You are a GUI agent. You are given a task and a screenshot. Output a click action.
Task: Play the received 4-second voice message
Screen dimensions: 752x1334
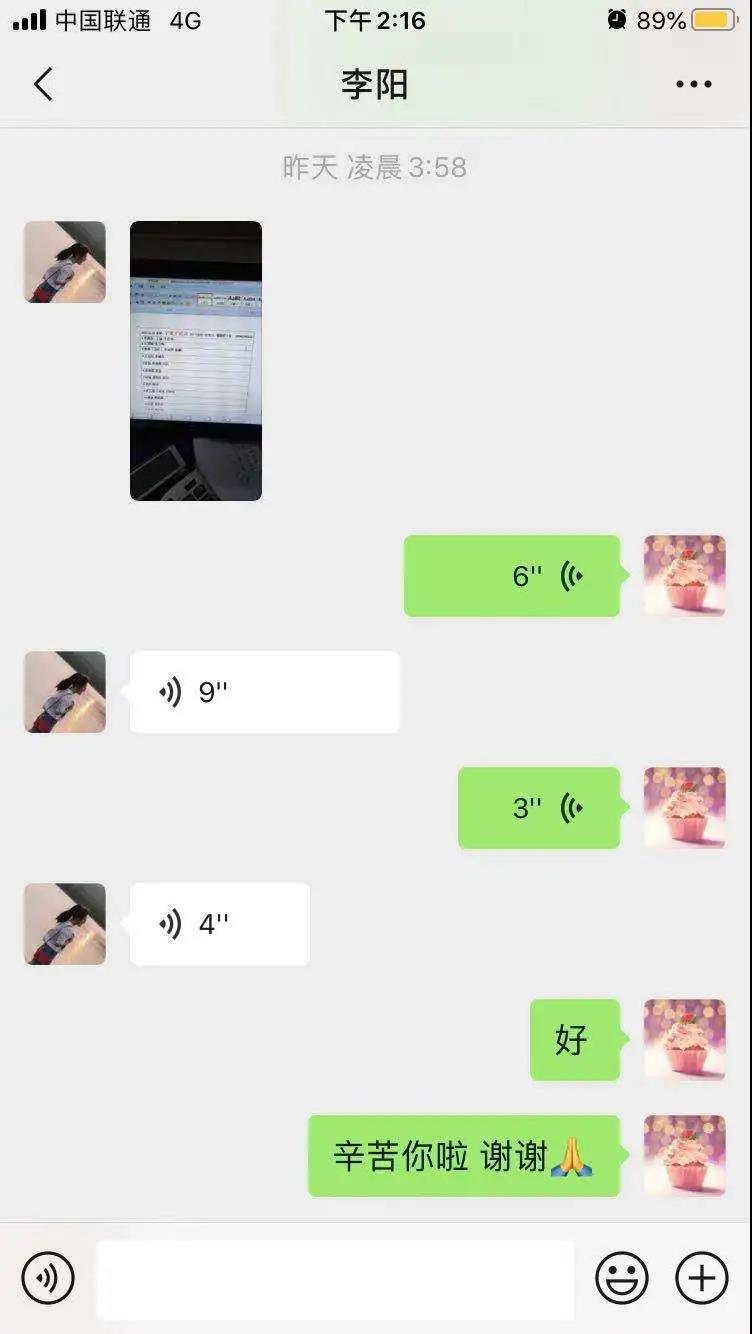pos(219,924)
